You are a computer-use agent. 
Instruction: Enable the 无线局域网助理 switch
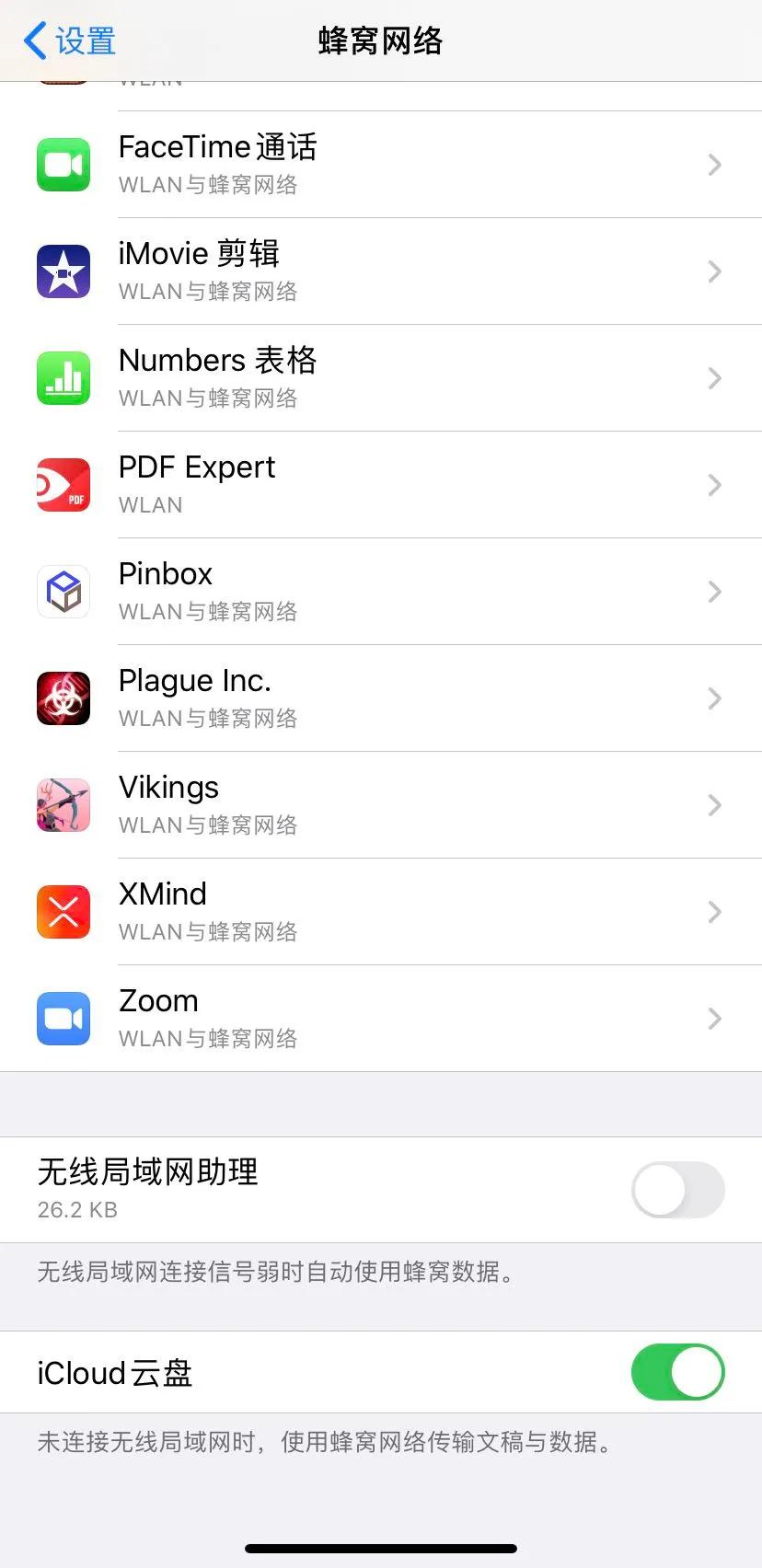coord(677,1190)
